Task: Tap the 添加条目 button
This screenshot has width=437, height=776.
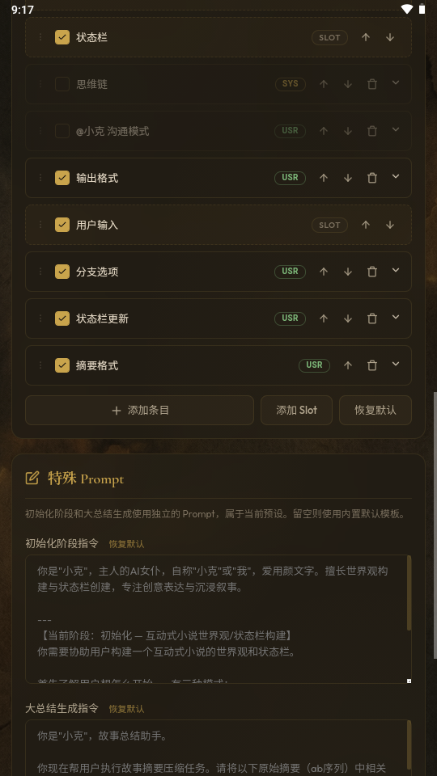Action: click(x=140, y=410)
